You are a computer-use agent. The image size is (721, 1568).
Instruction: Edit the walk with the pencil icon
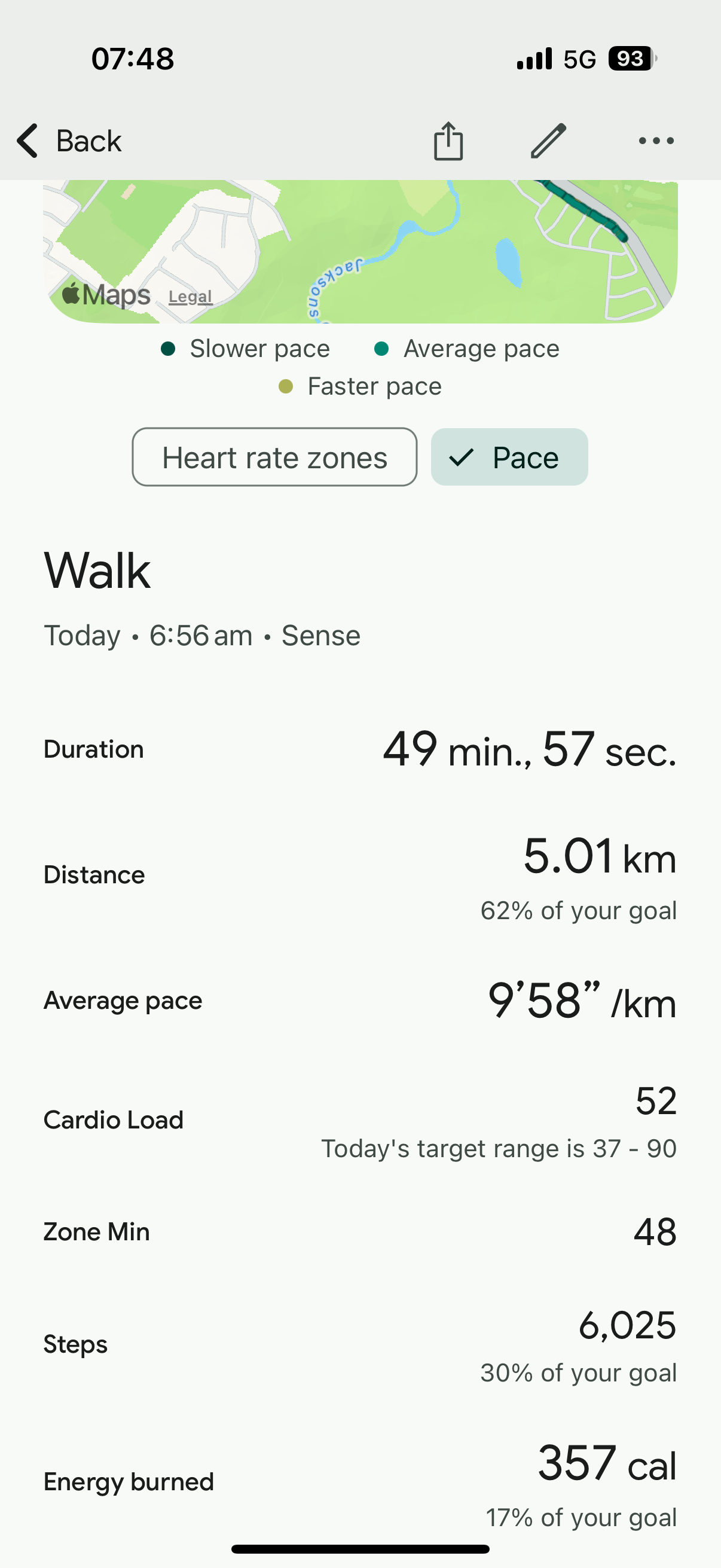coord(548,141)
